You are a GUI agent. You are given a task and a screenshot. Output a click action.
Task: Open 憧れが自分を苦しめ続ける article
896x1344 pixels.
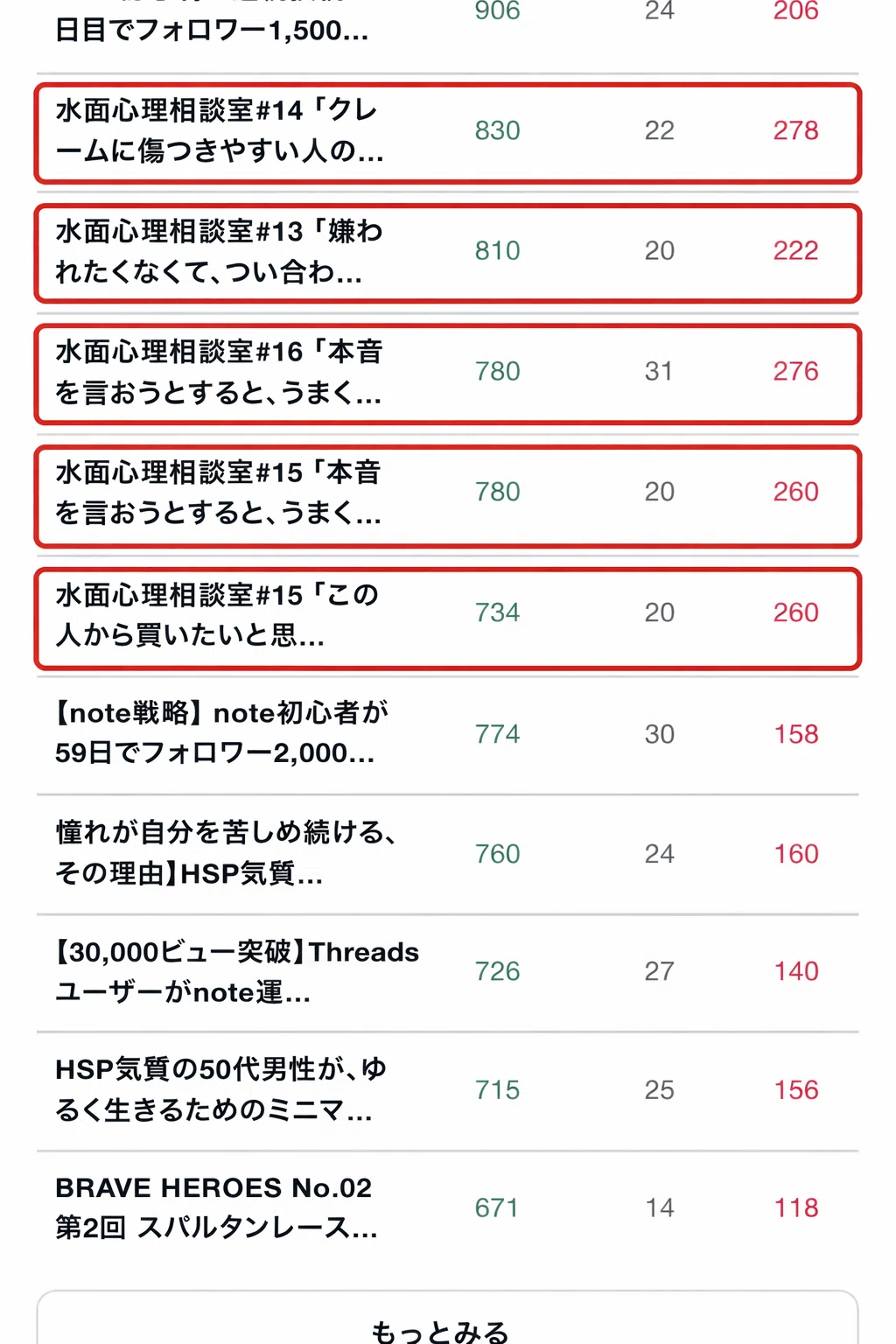click(x=447, y=855)
